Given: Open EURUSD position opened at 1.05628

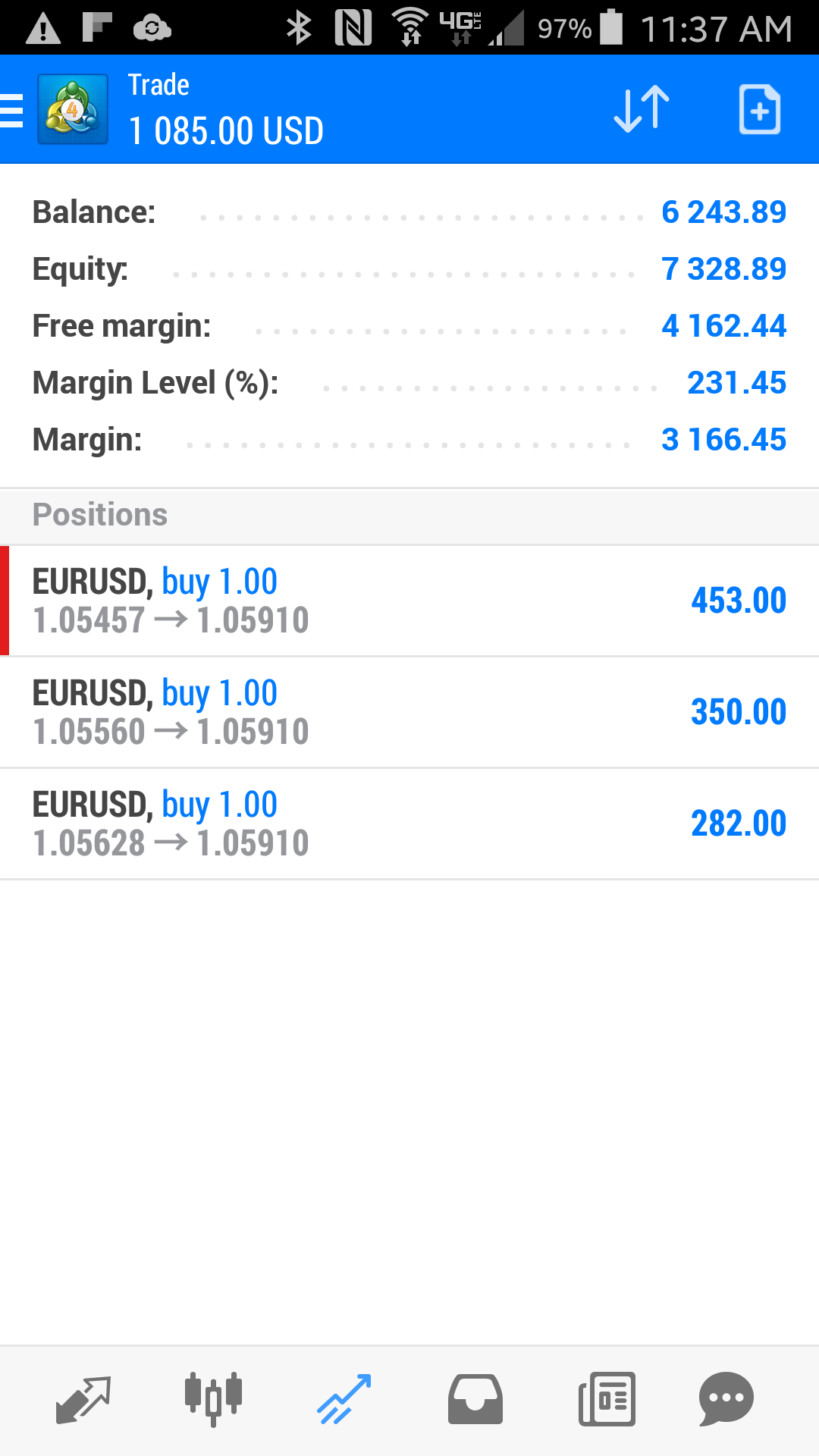Looking at the screenshot, I should tap(409, 824).
